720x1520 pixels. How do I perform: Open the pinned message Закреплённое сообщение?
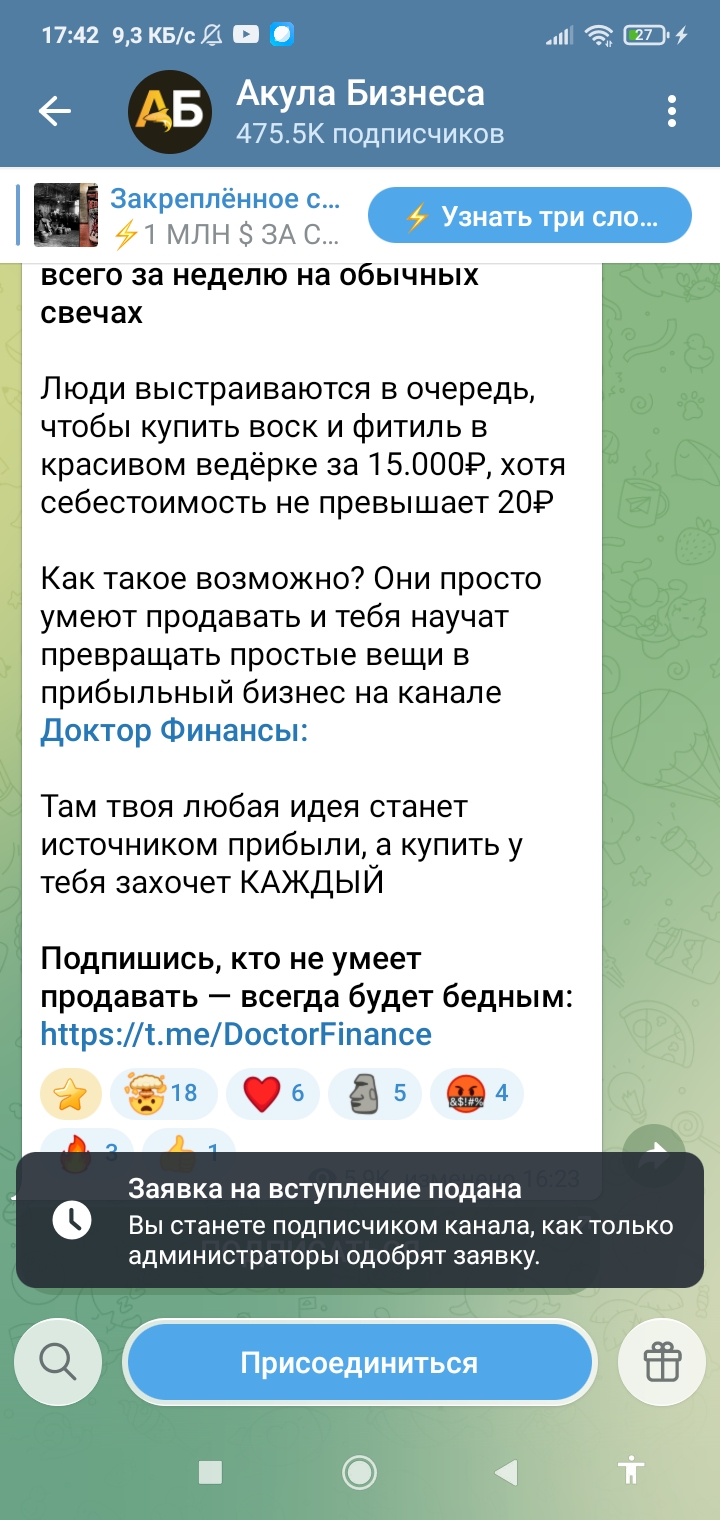tap(190, 215)
